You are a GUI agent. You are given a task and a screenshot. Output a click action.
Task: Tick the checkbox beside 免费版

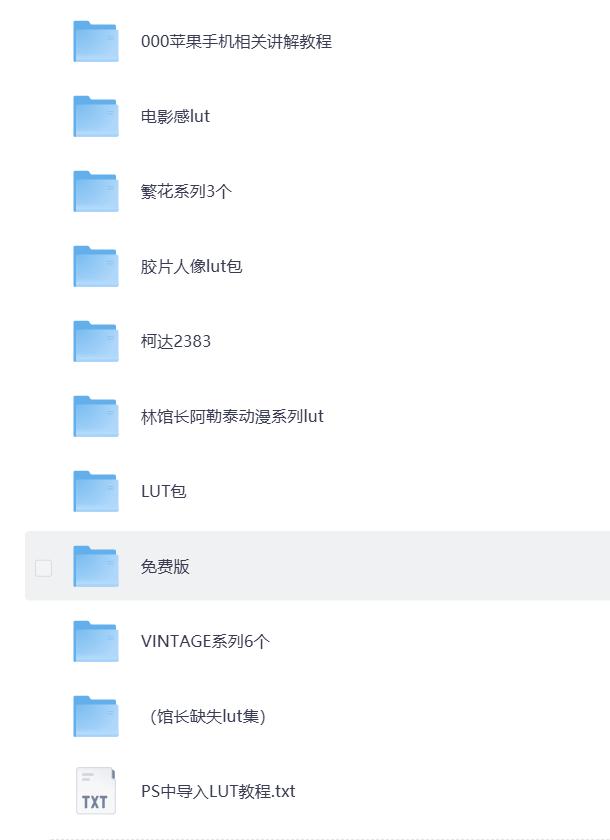43,568
